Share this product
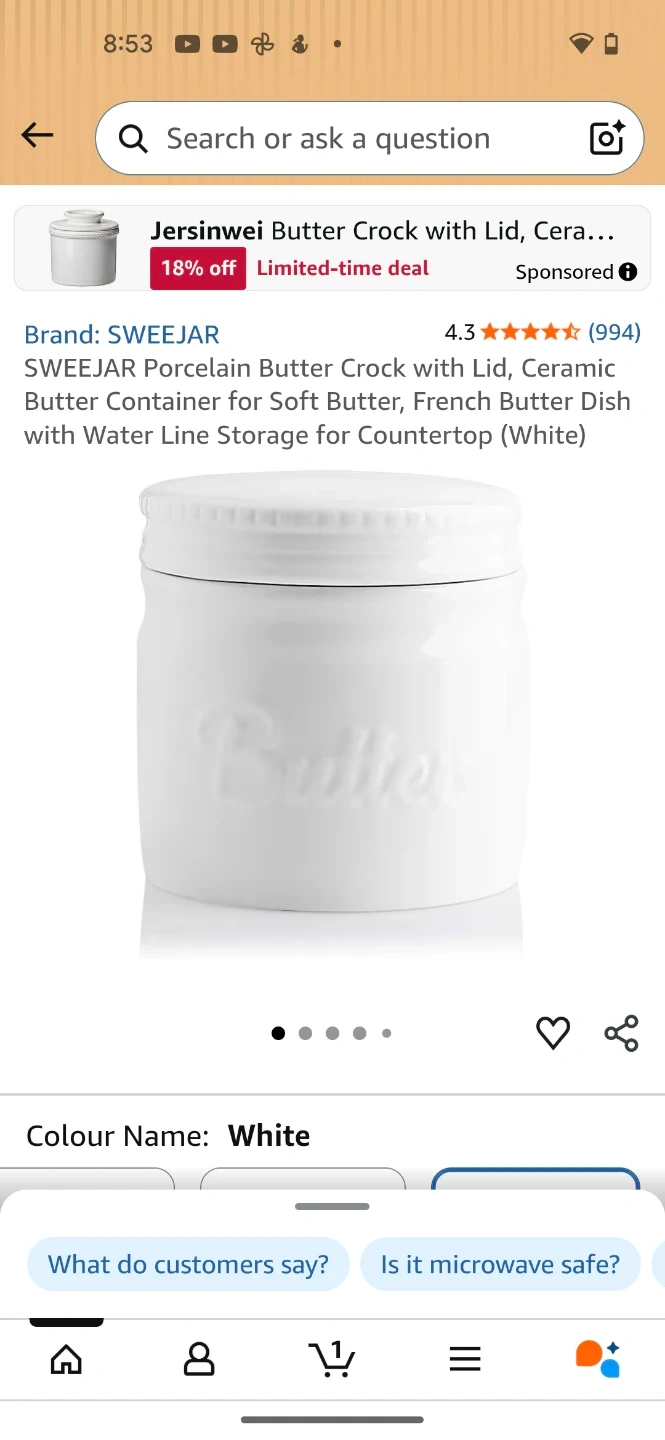665x1440 pixels. tap(621, 1033)
